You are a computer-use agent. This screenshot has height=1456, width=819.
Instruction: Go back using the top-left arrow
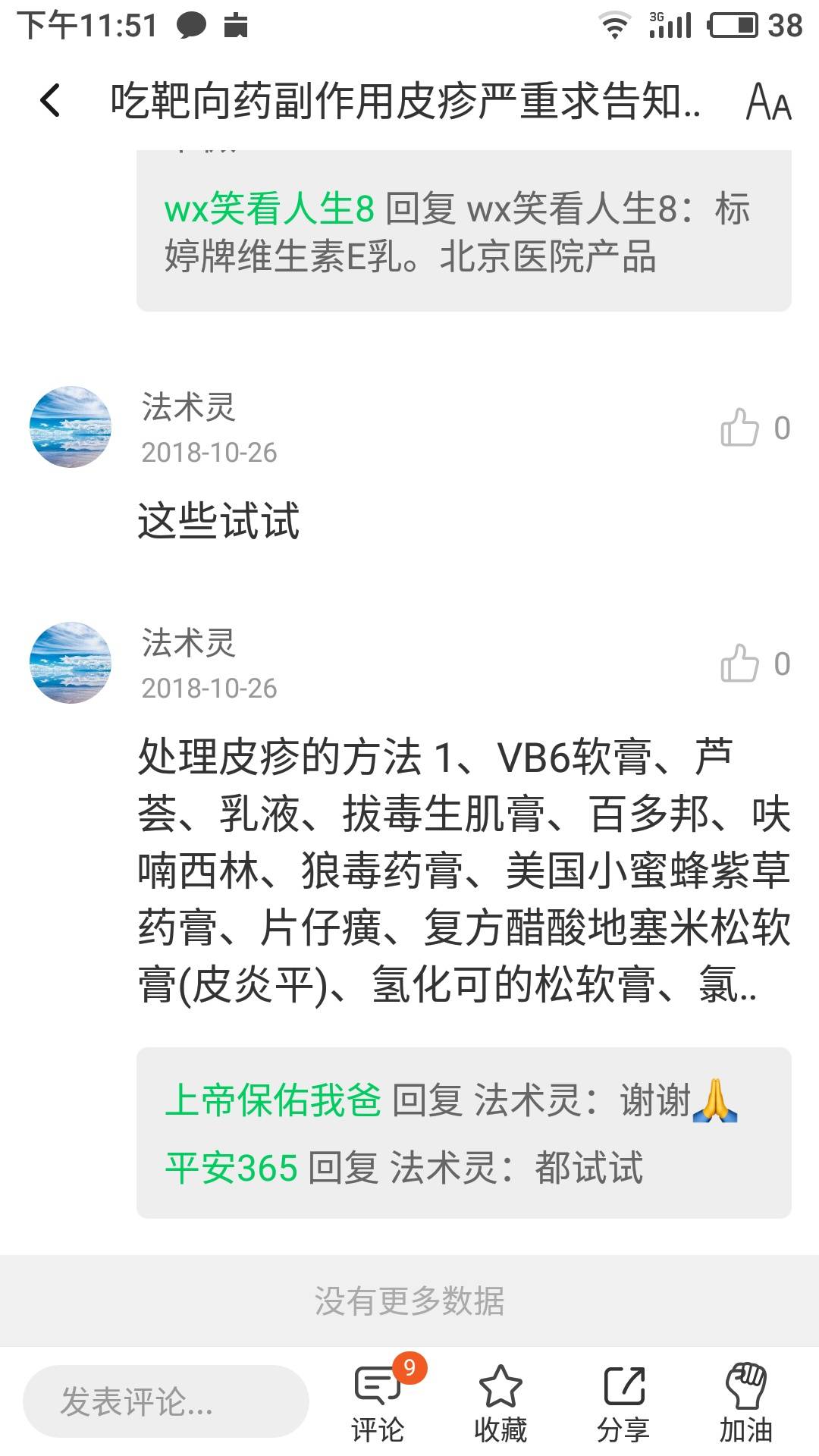(51, 101)
